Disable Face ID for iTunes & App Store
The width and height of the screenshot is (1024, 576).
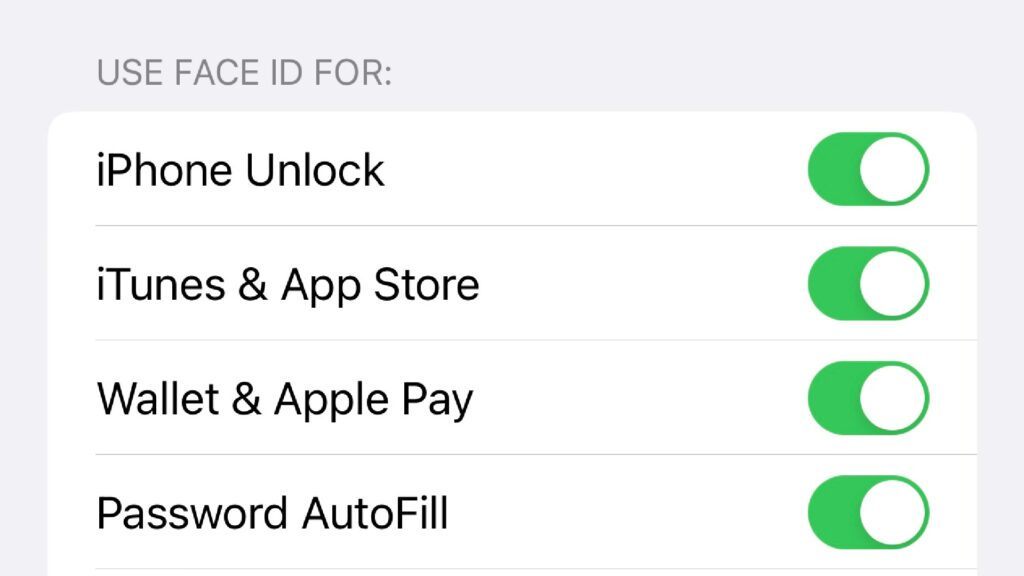(x=868, y=284)
